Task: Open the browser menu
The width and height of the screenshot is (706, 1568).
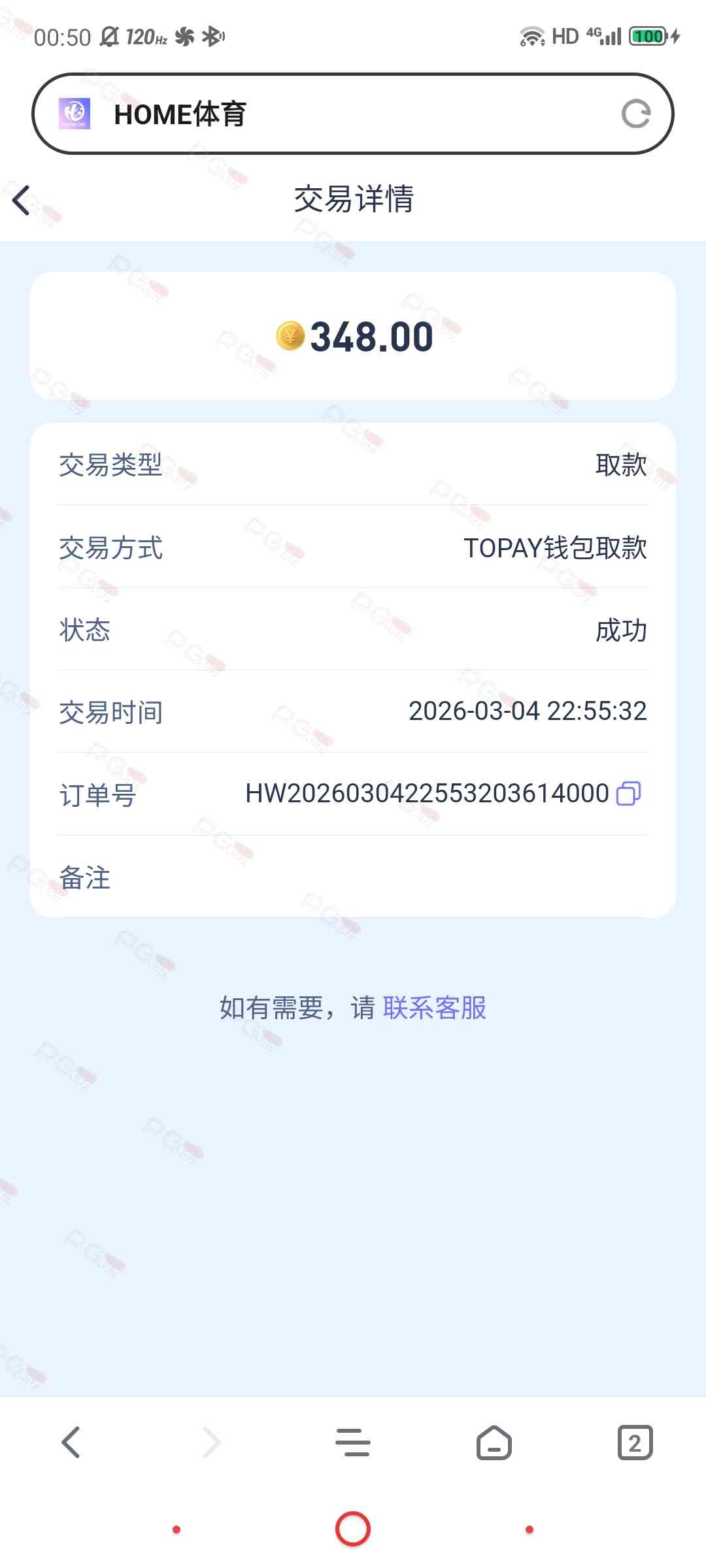Action: click(353, 1443)
